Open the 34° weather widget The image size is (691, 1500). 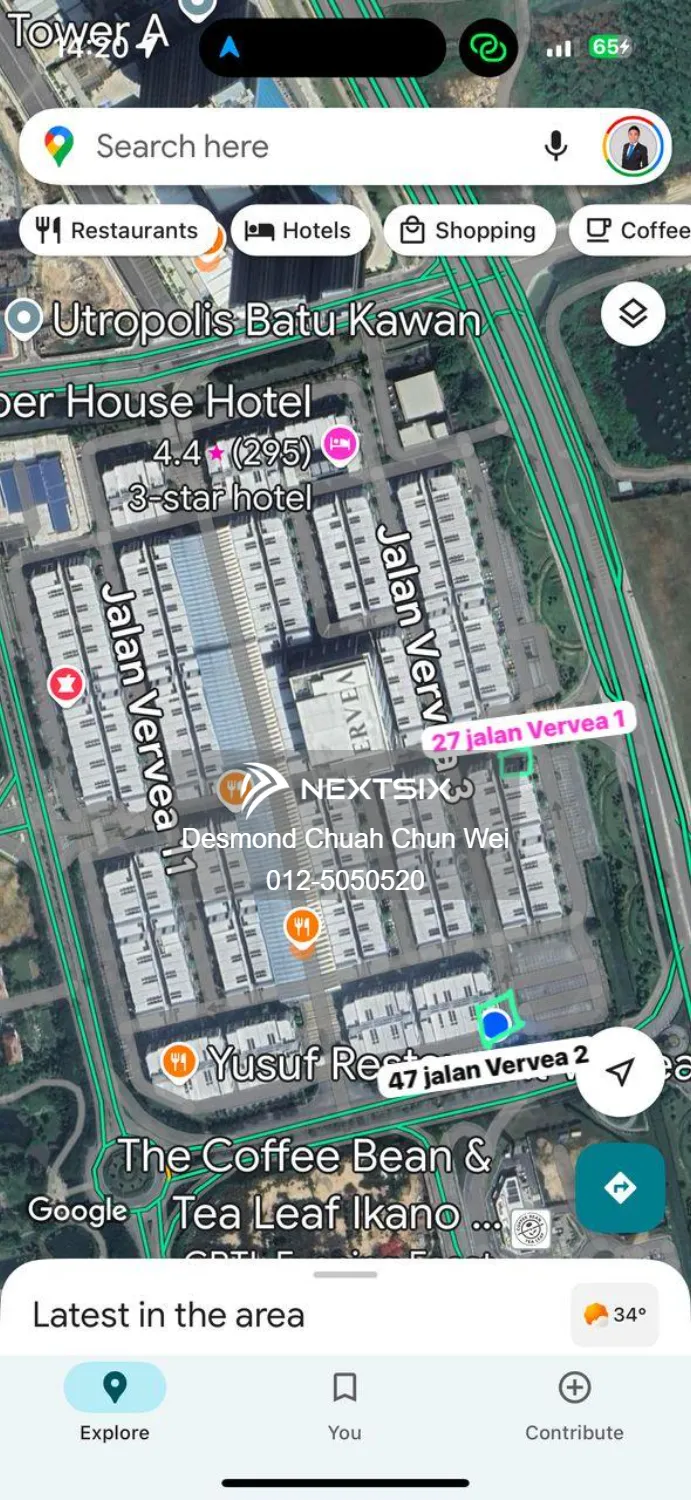coord(615,1314)
